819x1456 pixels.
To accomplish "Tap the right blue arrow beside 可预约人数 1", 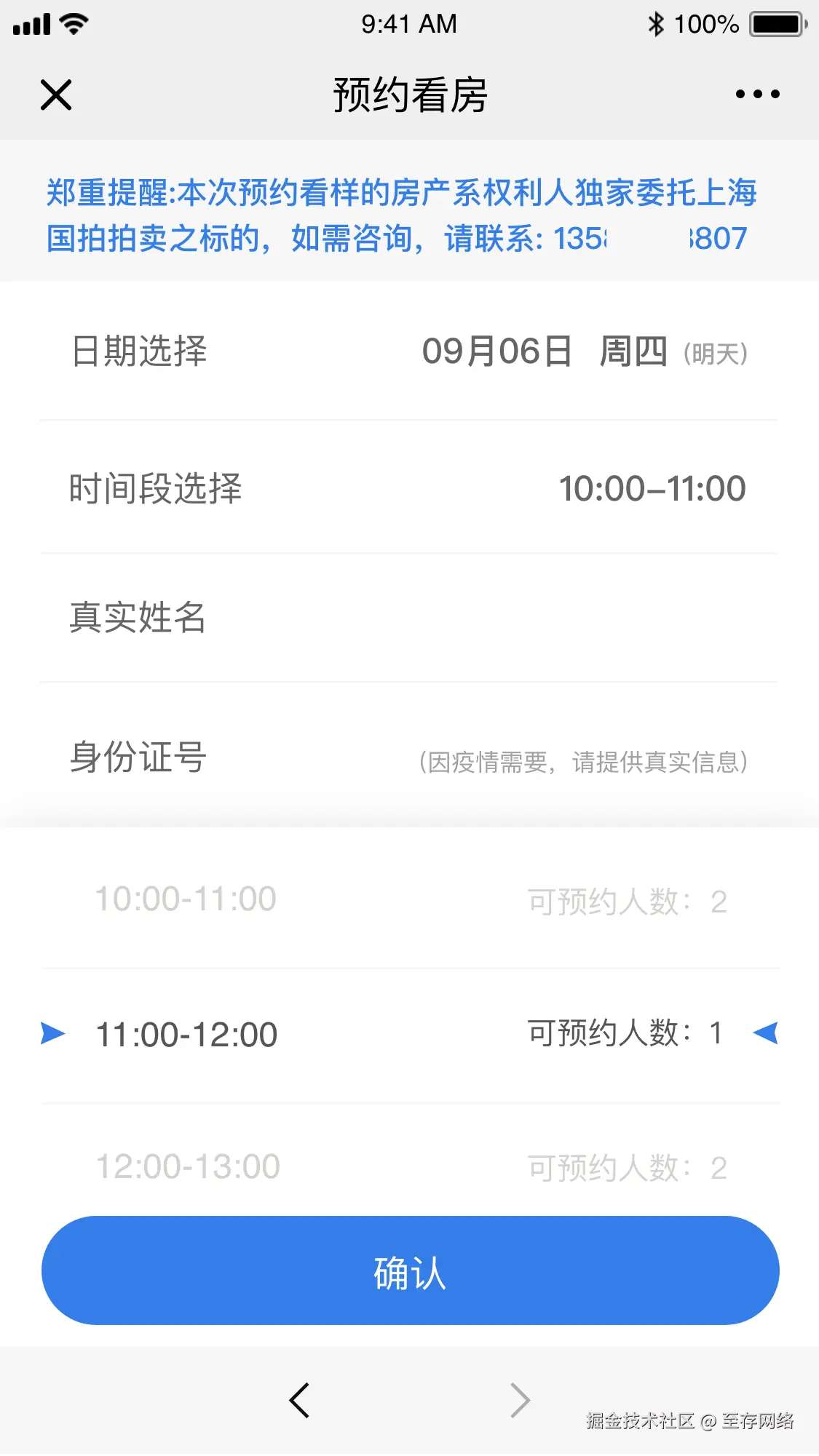I will click(x=764, y=1033).
